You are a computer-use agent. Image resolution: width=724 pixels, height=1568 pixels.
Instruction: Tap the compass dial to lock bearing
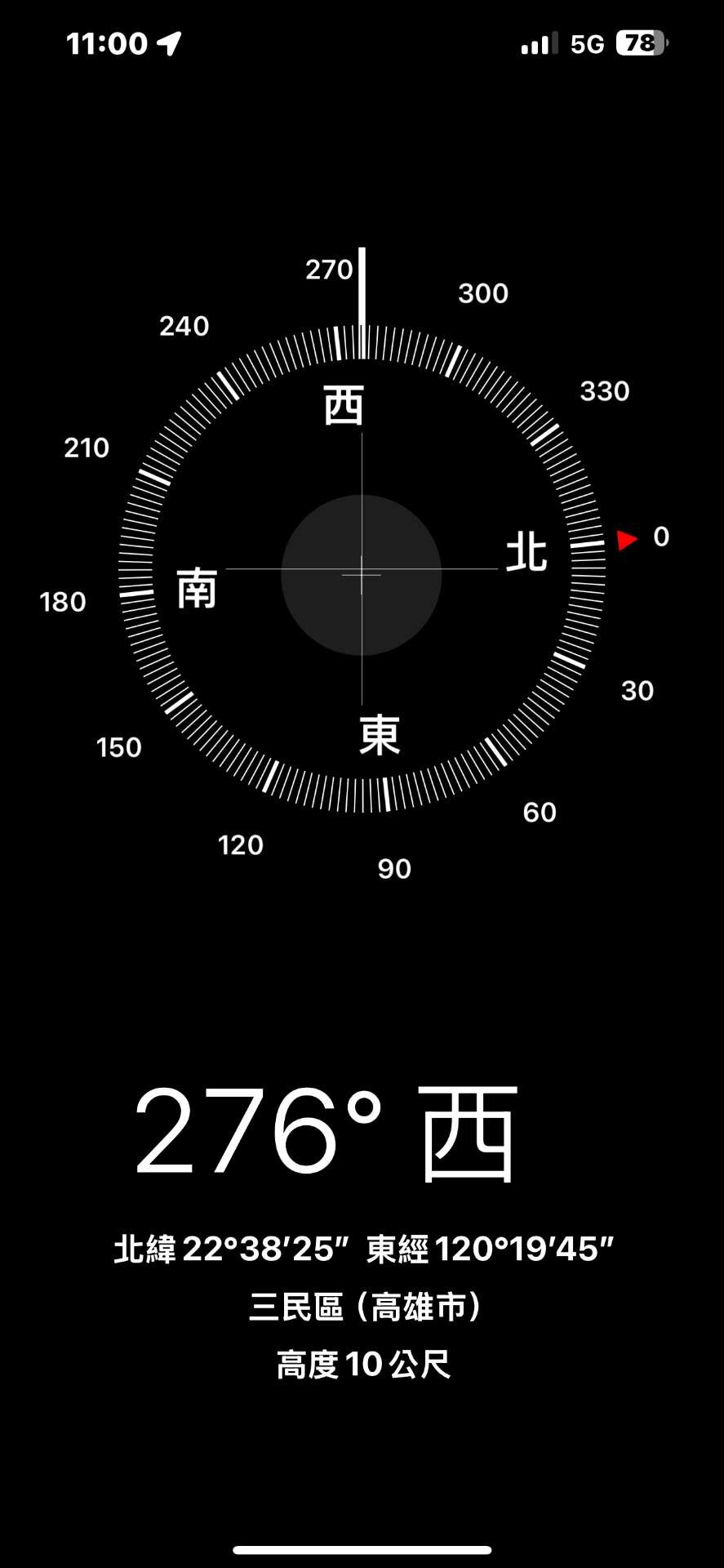tap(362, 568)
